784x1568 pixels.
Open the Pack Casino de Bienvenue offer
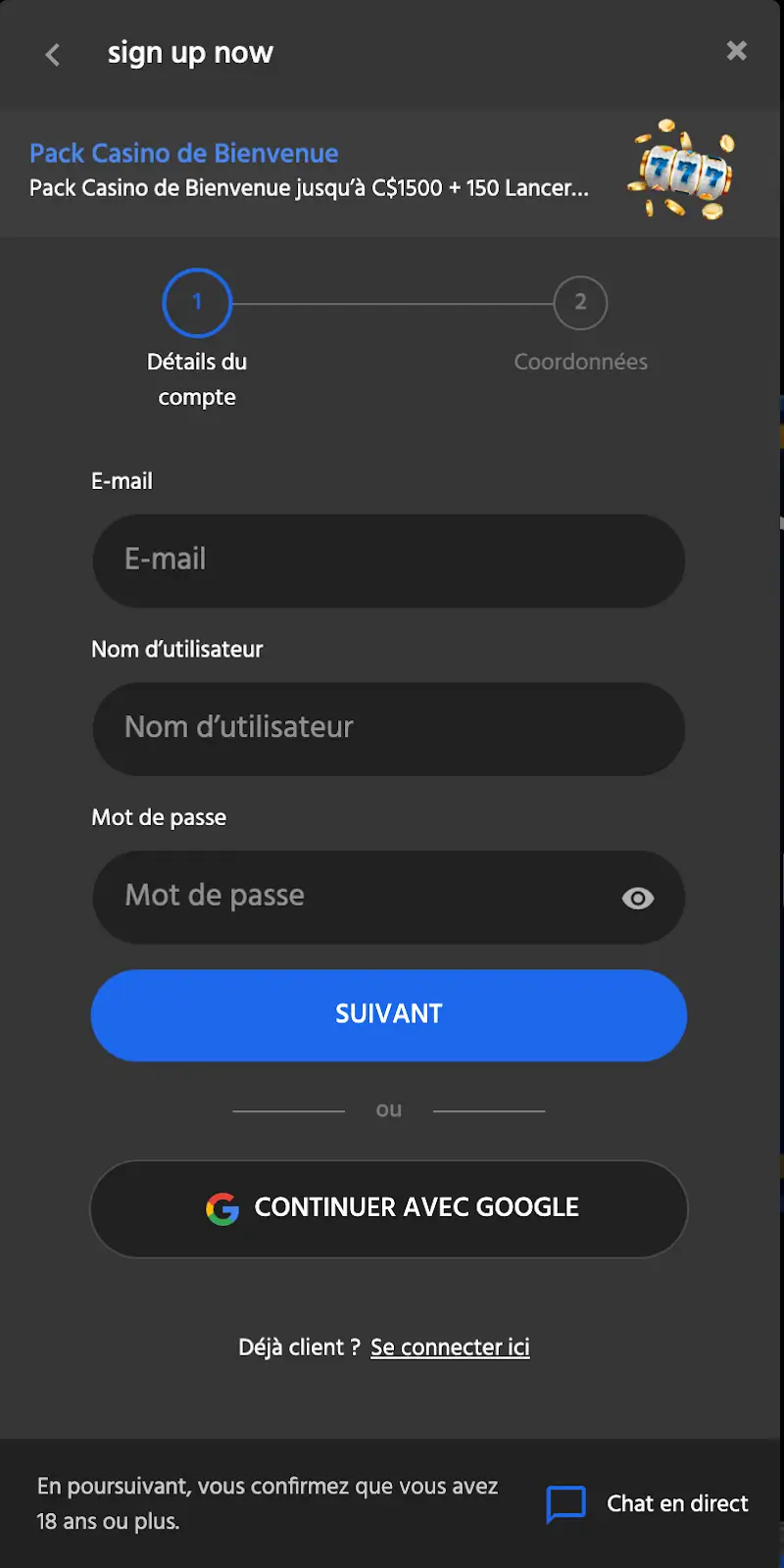pos(184,154)
